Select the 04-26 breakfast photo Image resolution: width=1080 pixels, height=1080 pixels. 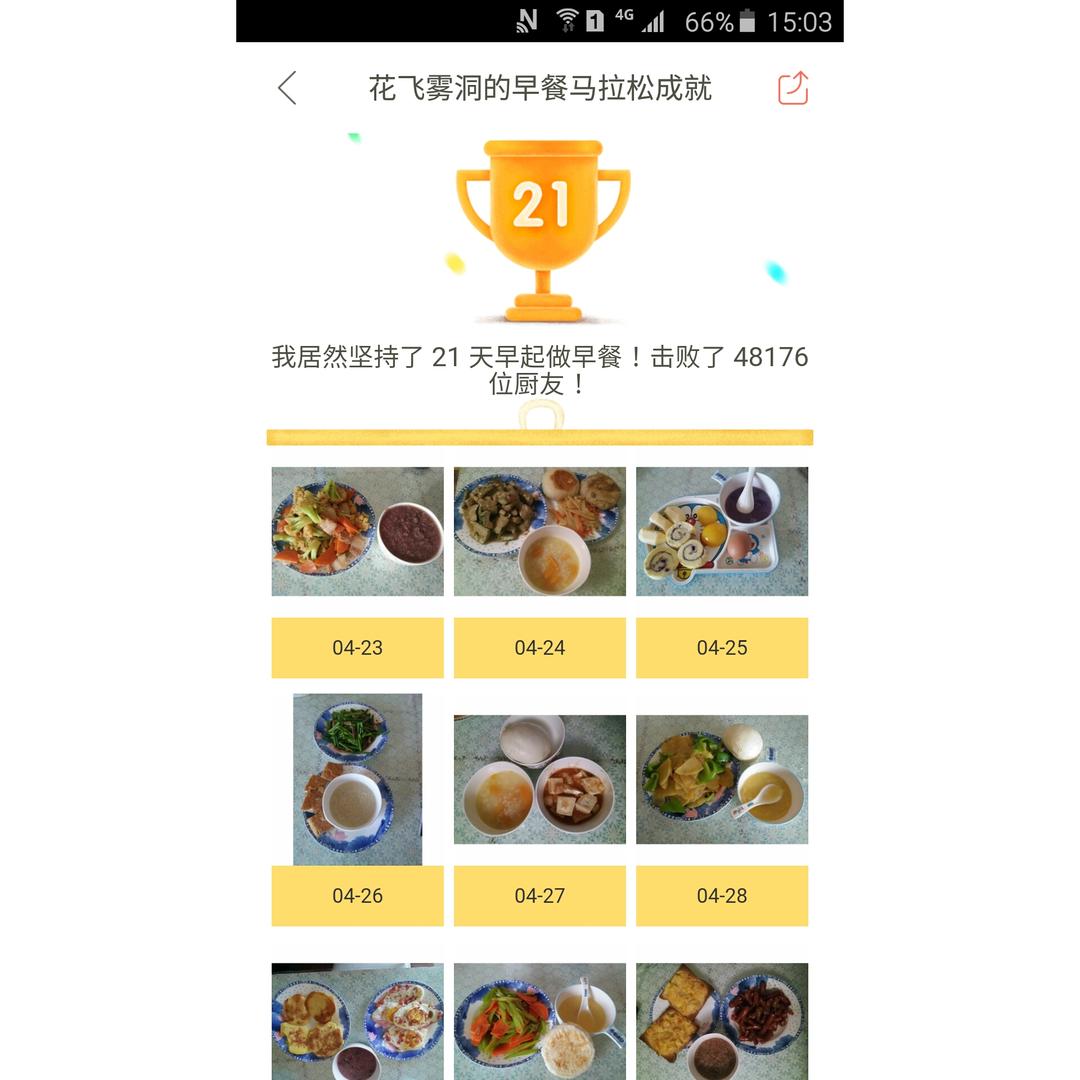pyautogui.click(x=357, y=779)
